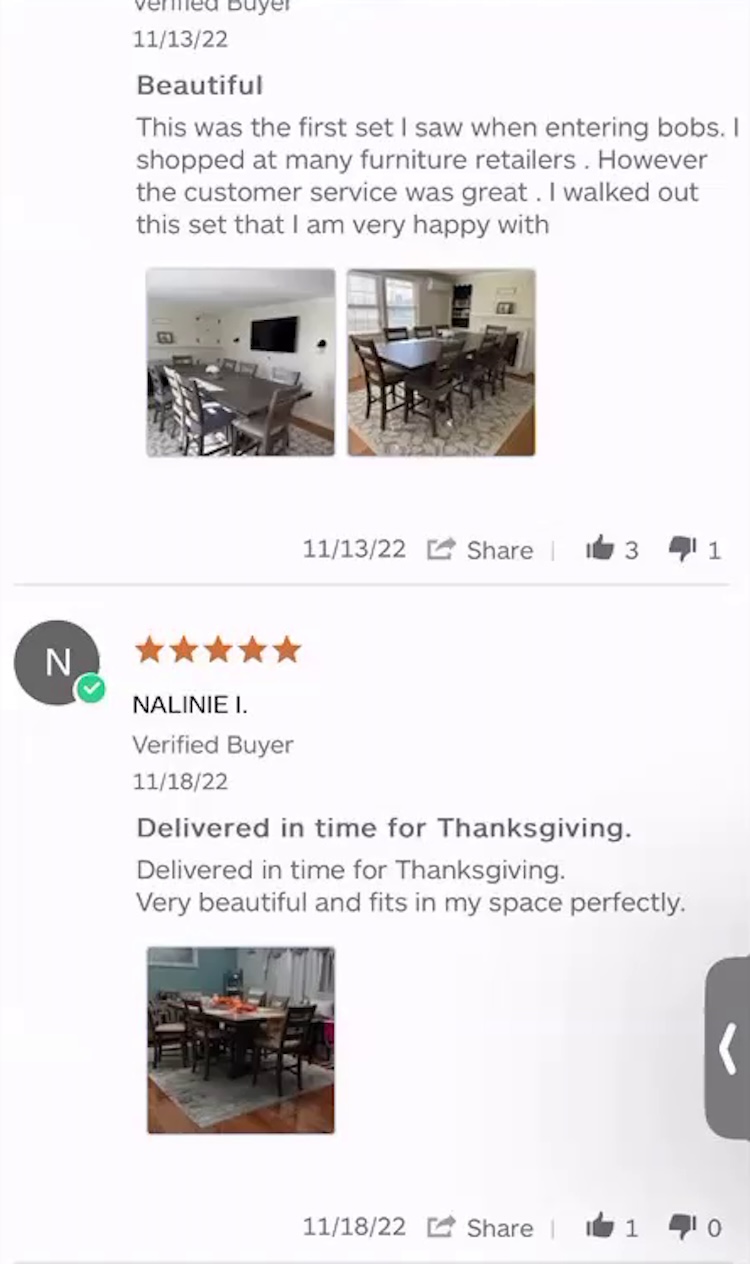Expand the side panel arrow tab
The width and height of the screenshot is (750, 1264).
click(x=728, y=1048)
